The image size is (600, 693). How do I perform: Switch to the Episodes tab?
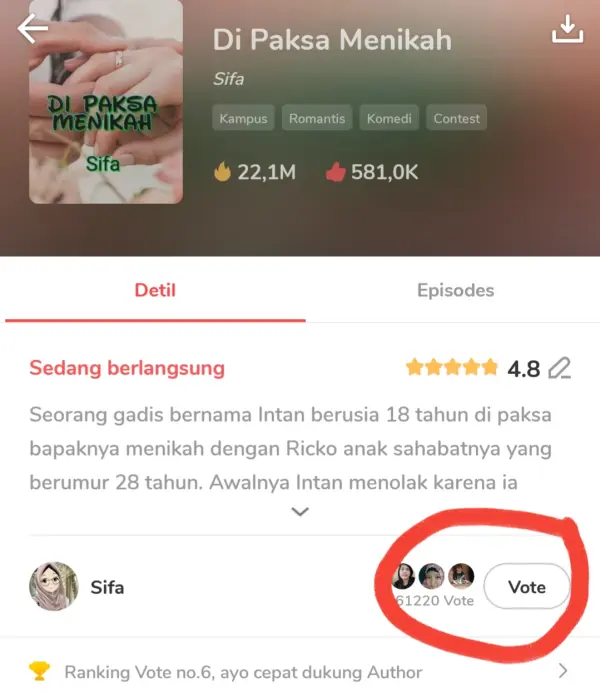[x=455, y=290]
